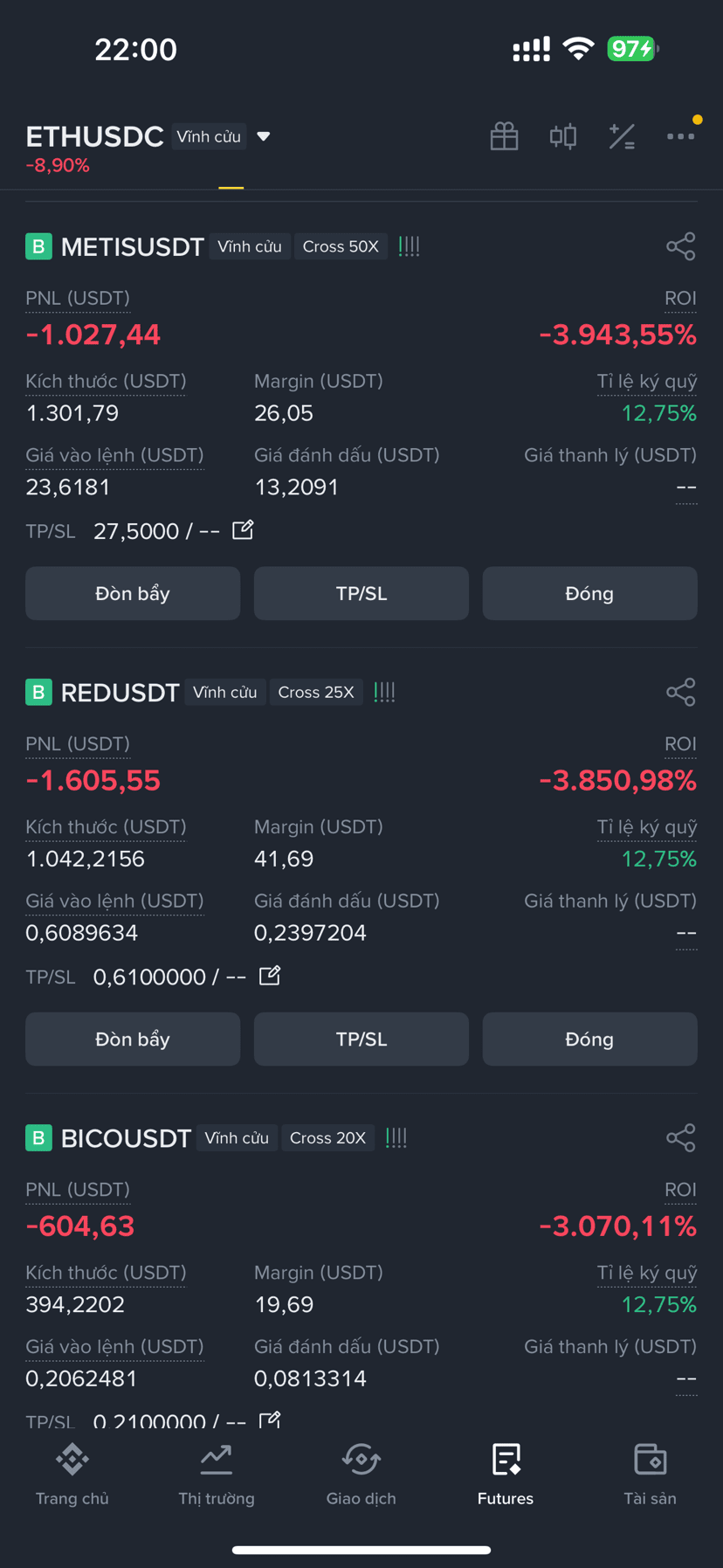Open the ETHUSDC pair selector dropdown
This screenshot has height=1568, width=723.
coord(263,136)
